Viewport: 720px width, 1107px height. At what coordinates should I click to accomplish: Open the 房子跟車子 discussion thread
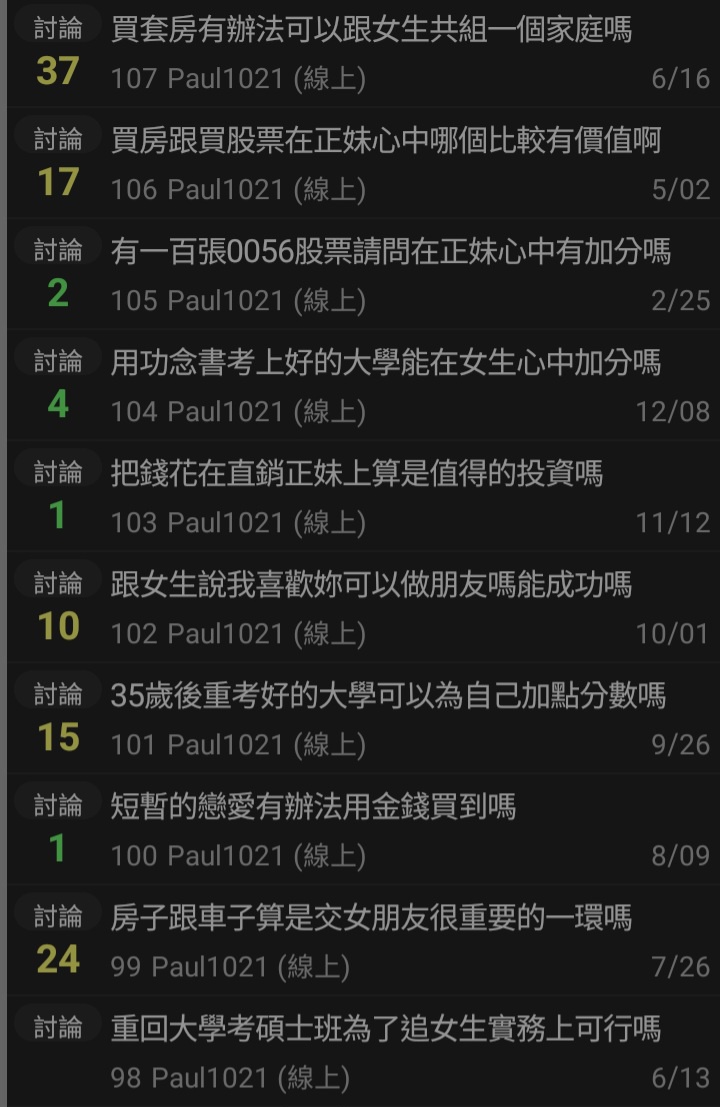371,918
